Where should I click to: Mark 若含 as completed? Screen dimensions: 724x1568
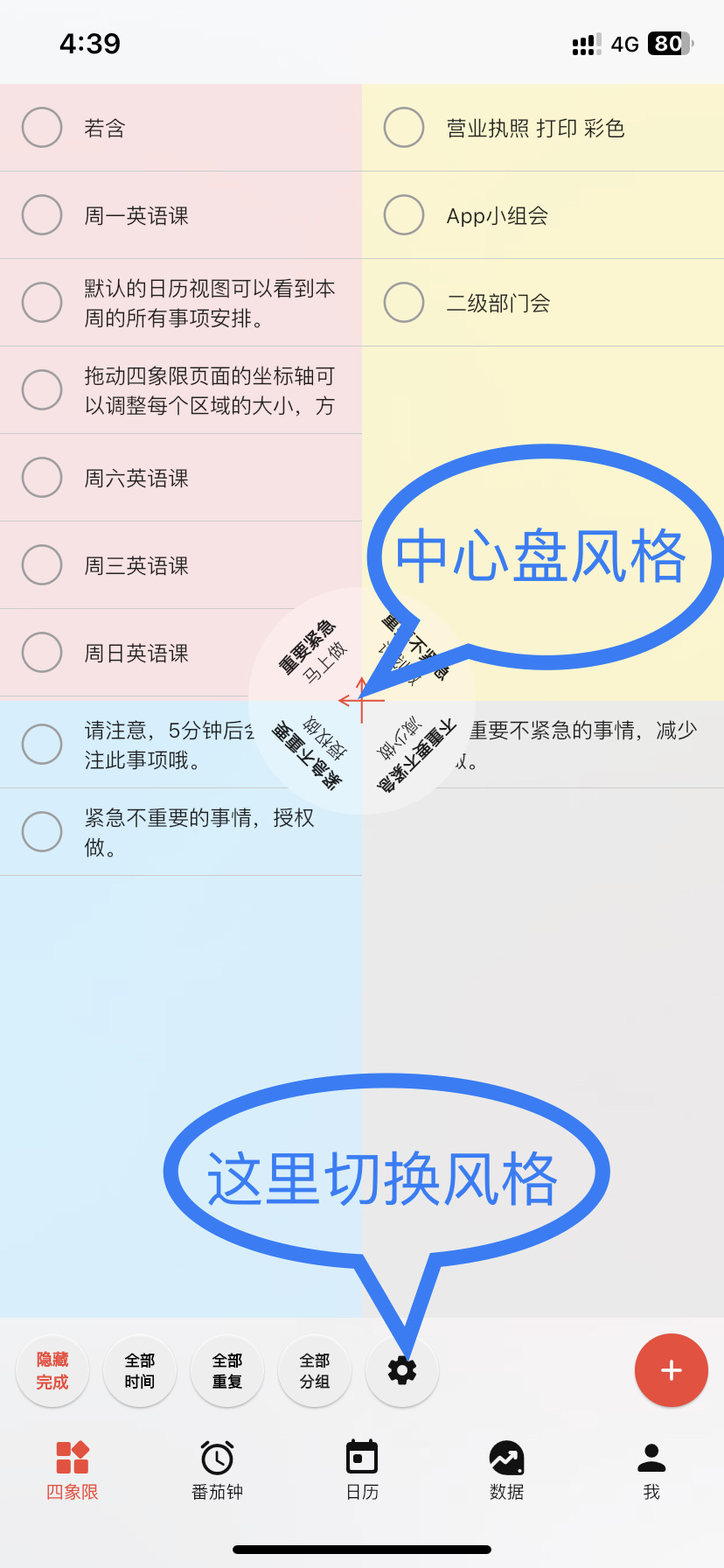42,128
